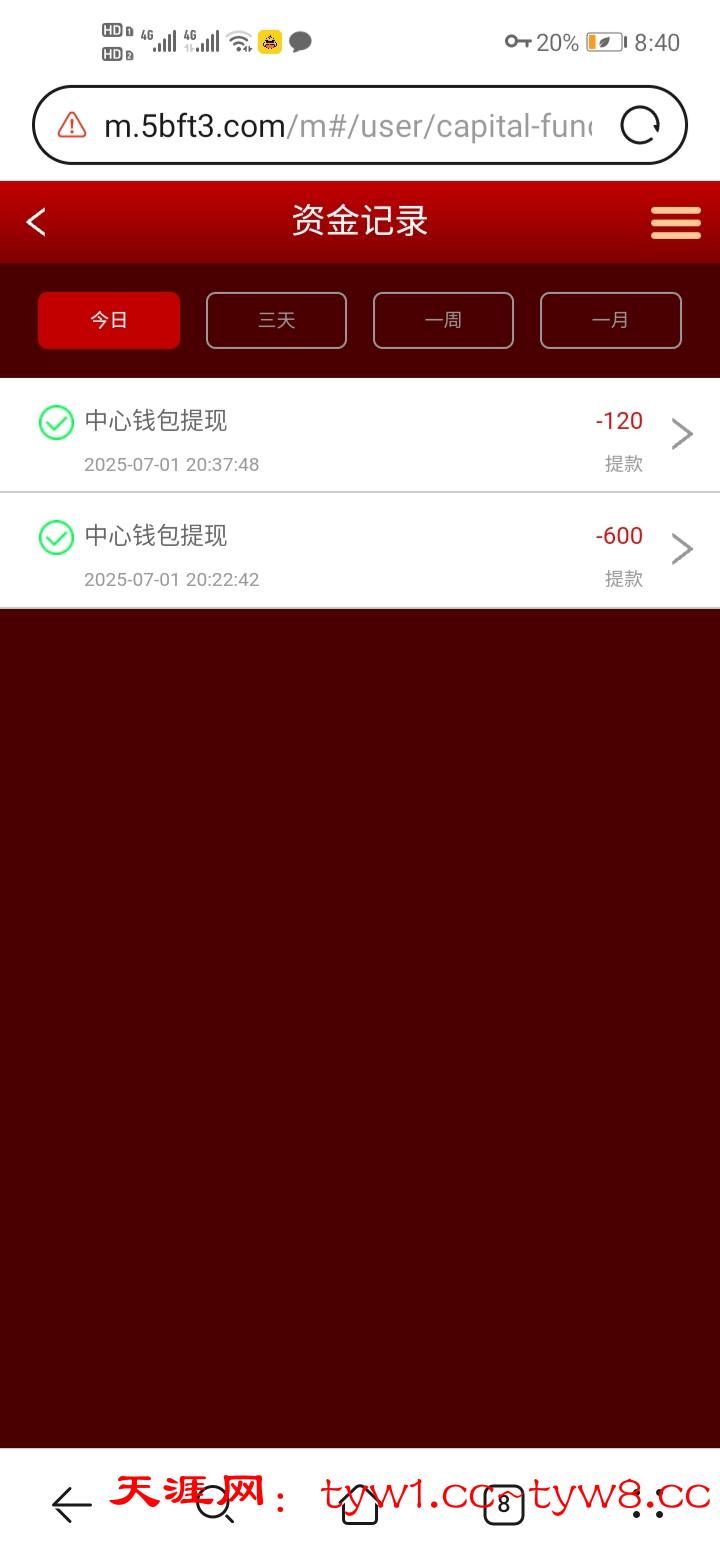Tap the security warning icon in address bar

66,124
